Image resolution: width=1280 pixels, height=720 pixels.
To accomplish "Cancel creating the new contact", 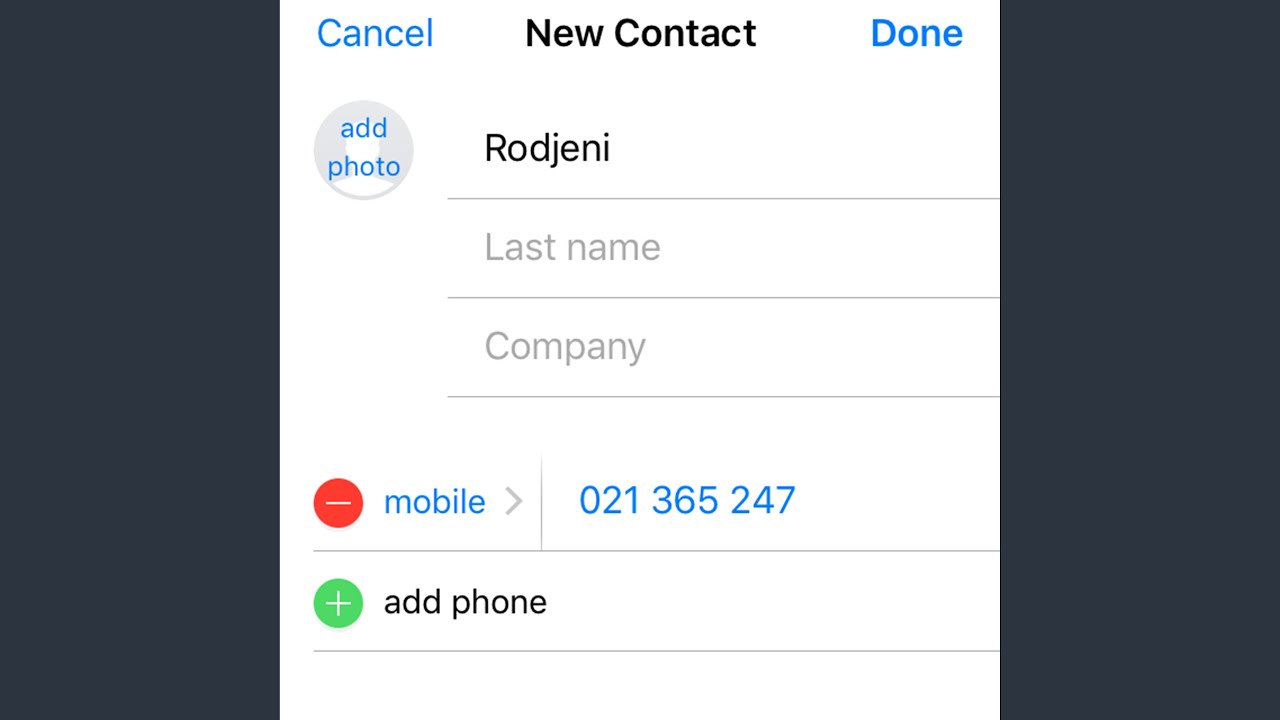I will tap(375, 33).
